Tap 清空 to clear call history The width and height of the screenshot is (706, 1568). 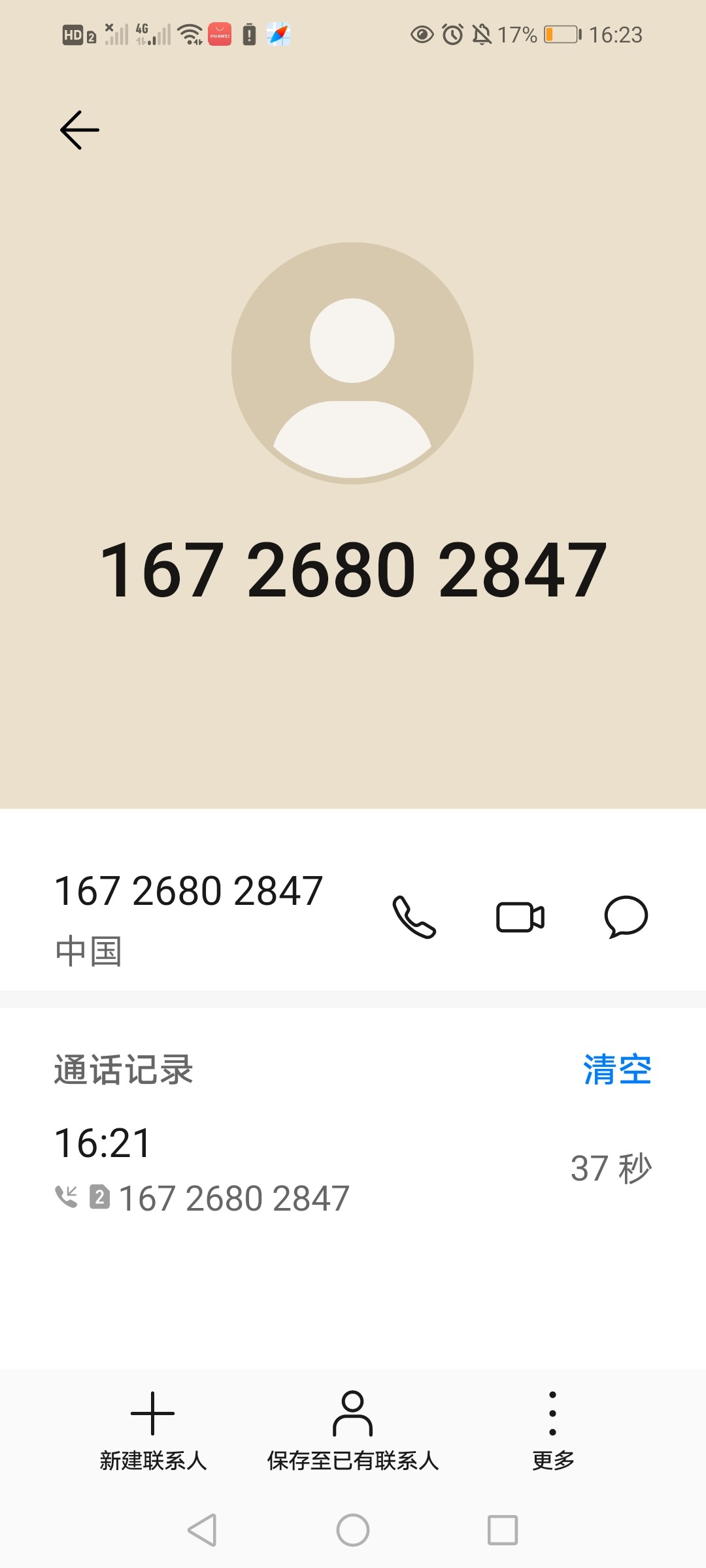(617, 1070)
